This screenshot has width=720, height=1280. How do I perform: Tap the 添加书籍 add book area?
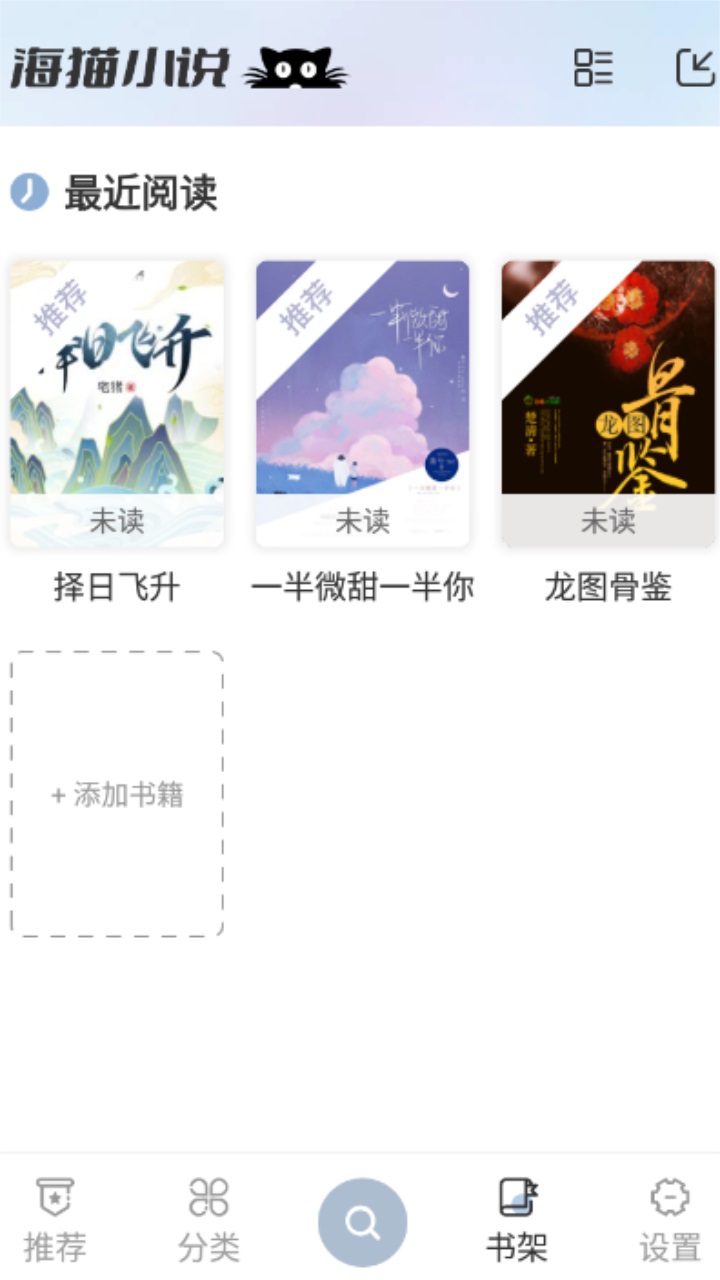[x=115, y=795]
